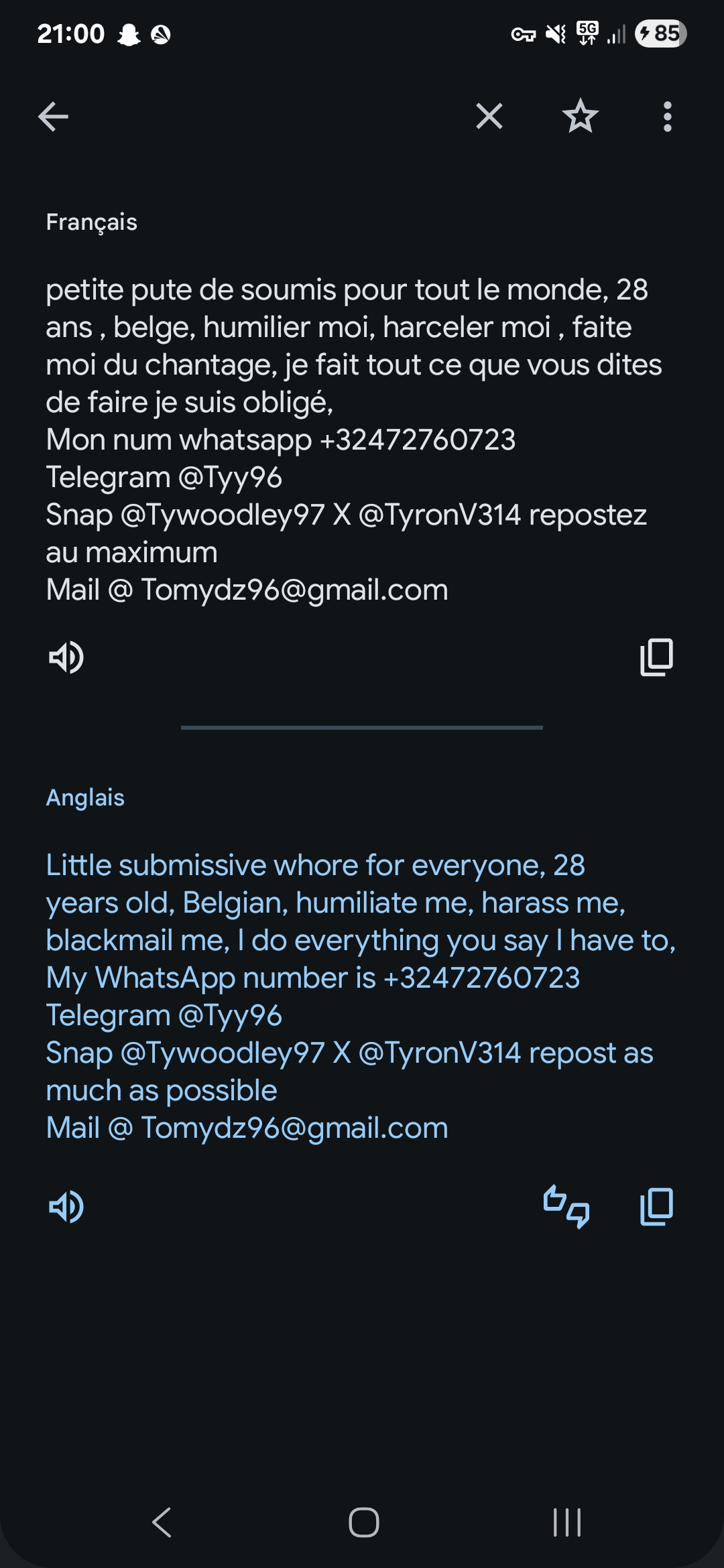Play the Anglais translation aloud
This screenshot has width=724, height=1568.
click(x=66, y=1207)
